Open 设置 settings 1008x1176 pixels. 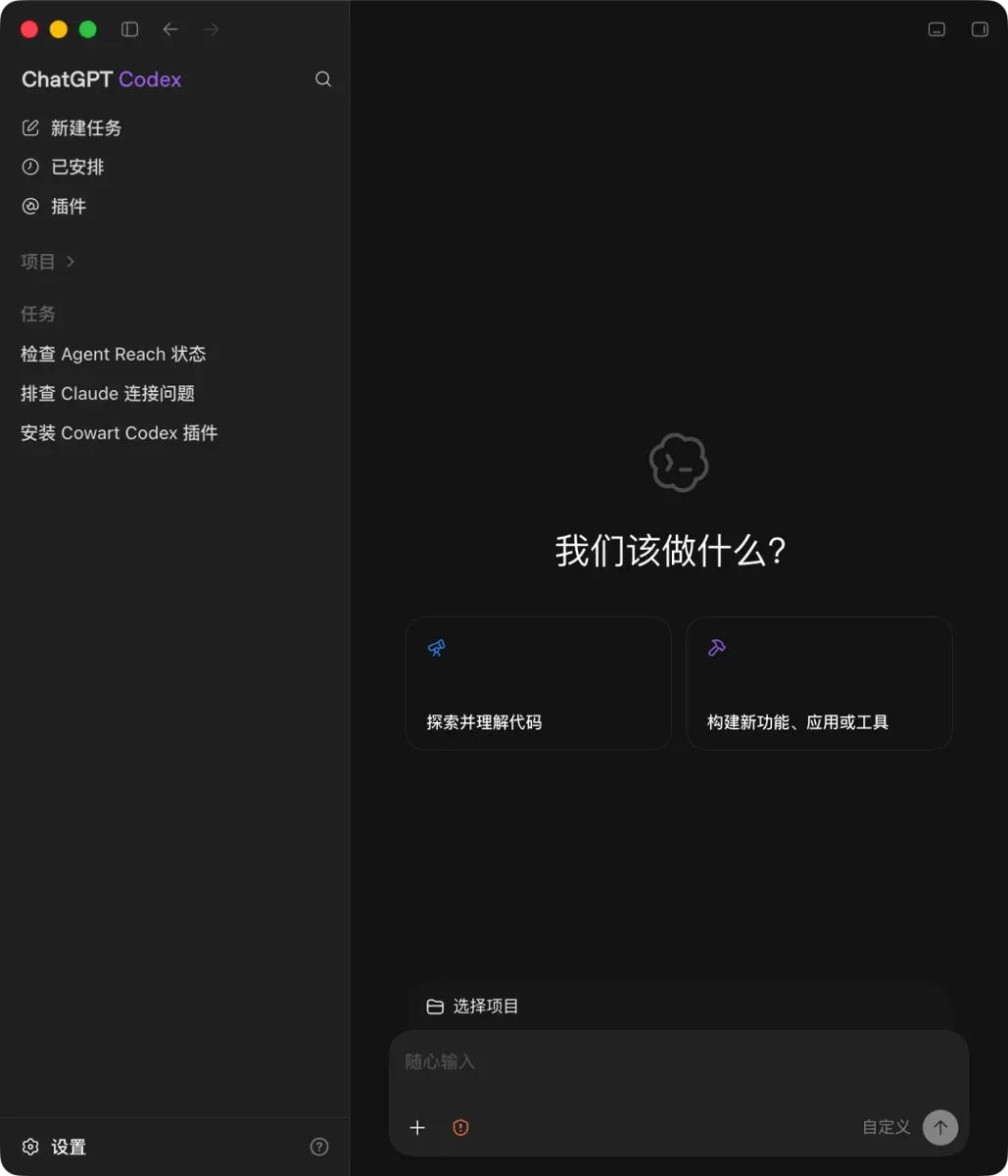click(55, 1147)
